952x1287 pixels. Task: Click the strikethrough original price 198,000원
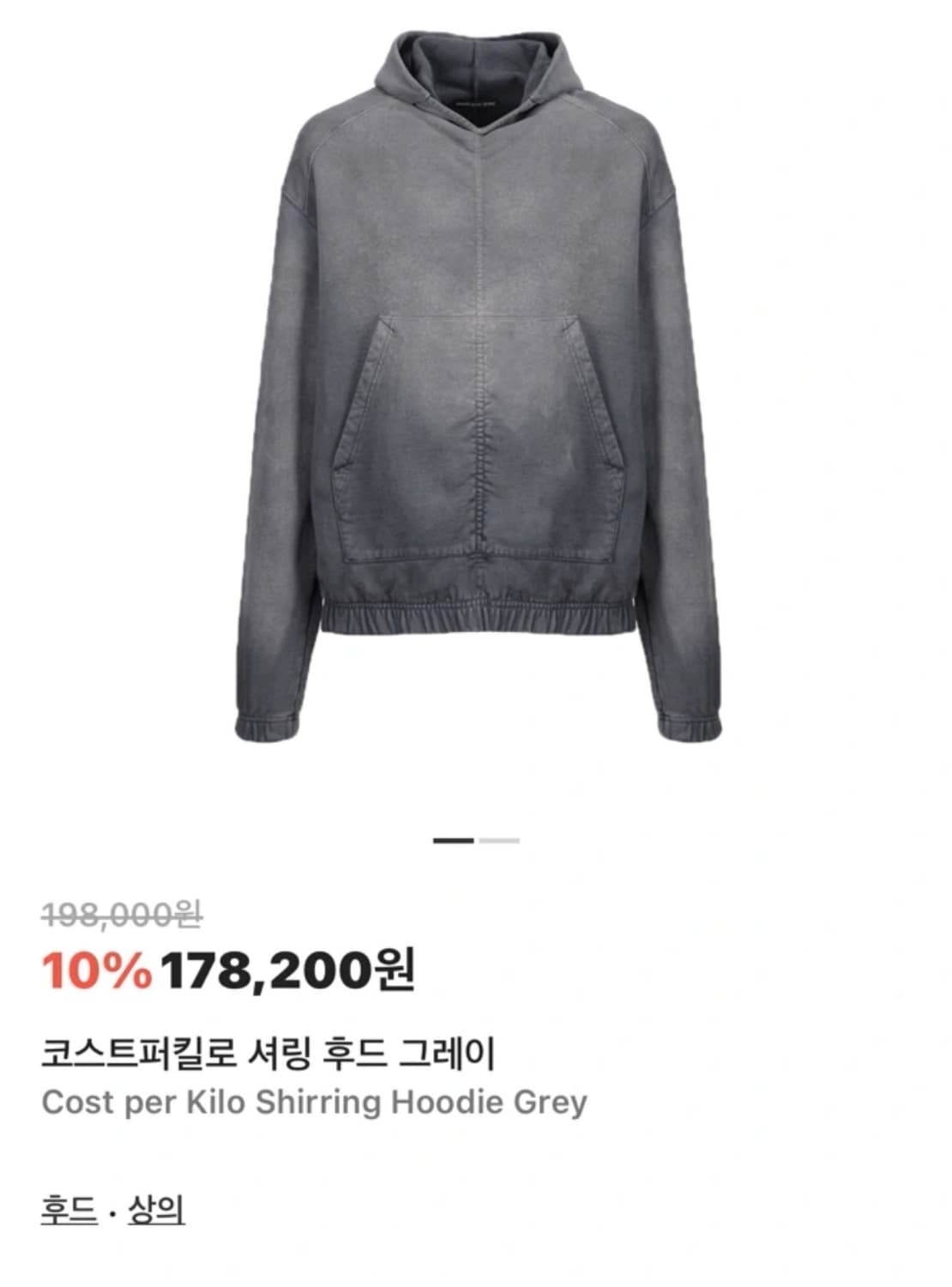[x=120, y=915]
